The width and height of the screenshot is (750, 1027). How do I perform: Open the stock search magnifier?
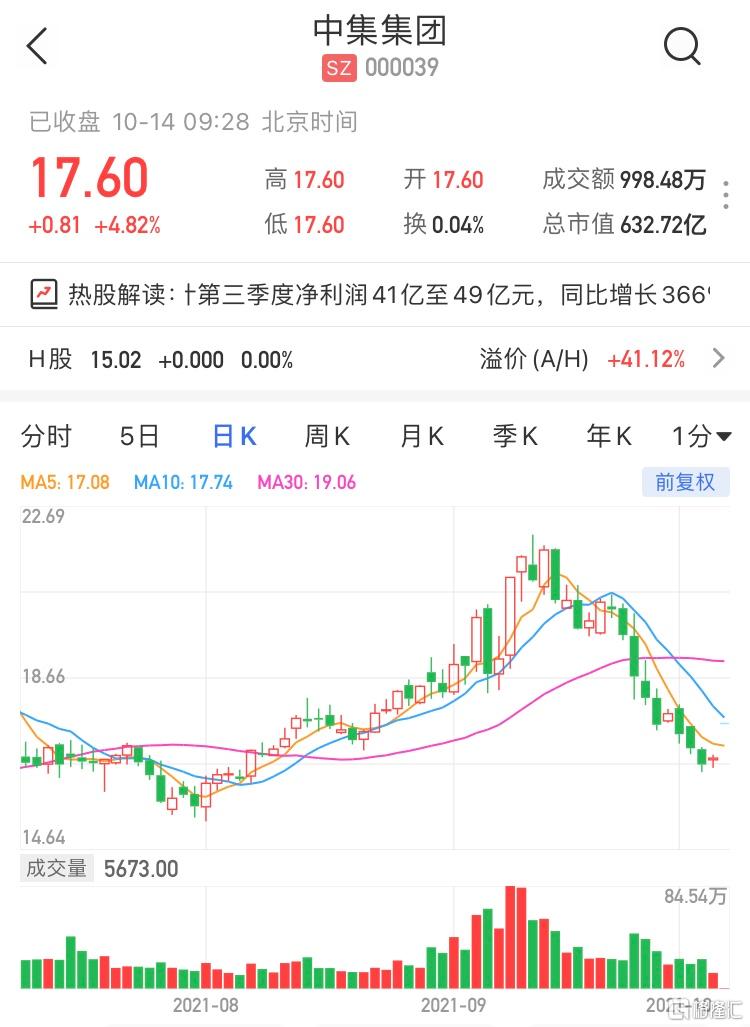click(x=683, y=46)
